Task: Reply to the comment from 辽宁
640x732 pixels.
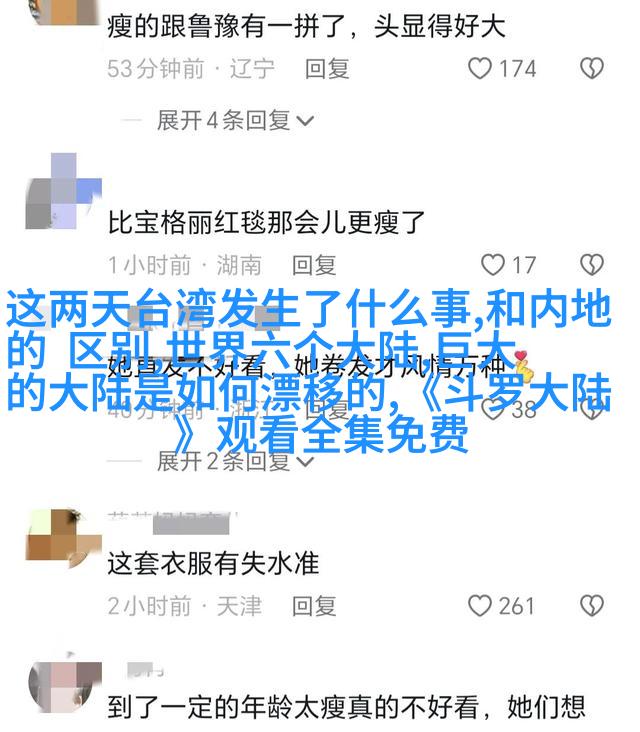Action: tap(327, 69)
